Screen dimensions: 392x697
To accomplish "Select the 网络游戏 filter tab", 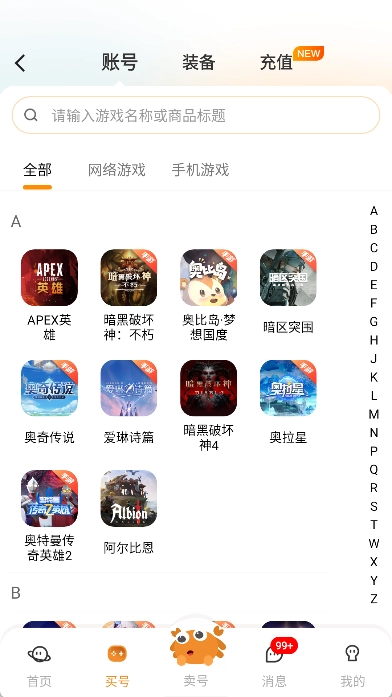I will 116,170.
